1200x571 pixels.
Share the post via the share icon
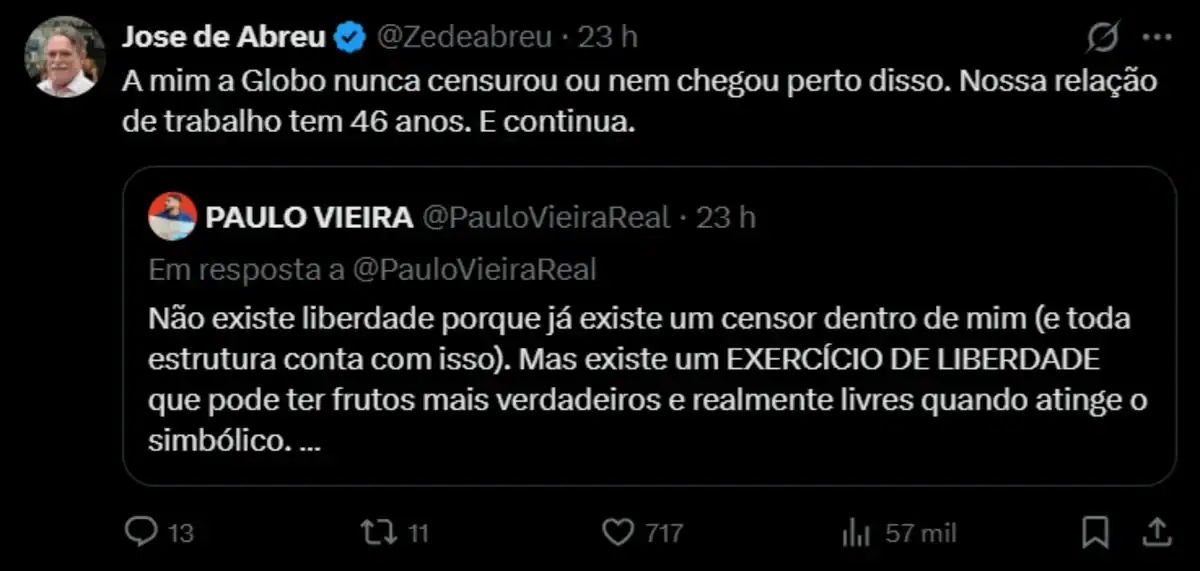[x=1156, y=532]
